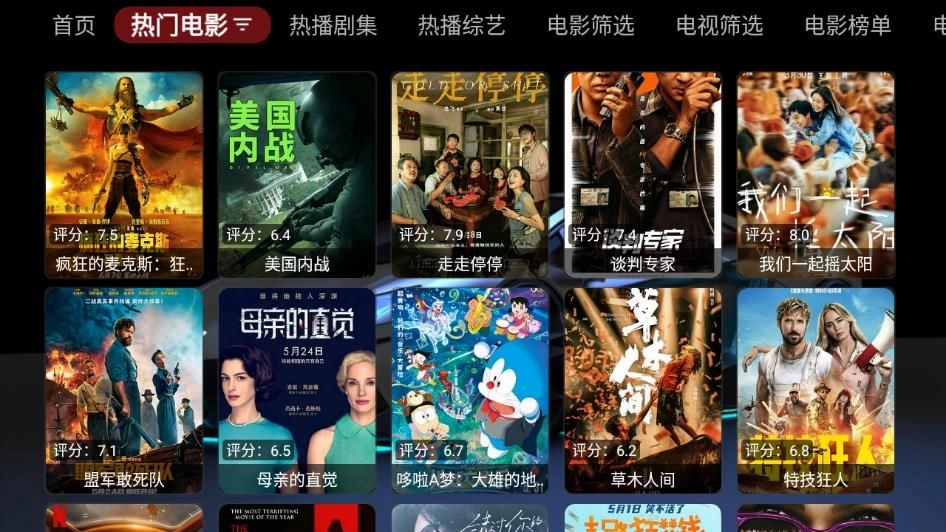Go to the 热播综艺 tab
The image size is (946, 532).
tap(462, 25)
